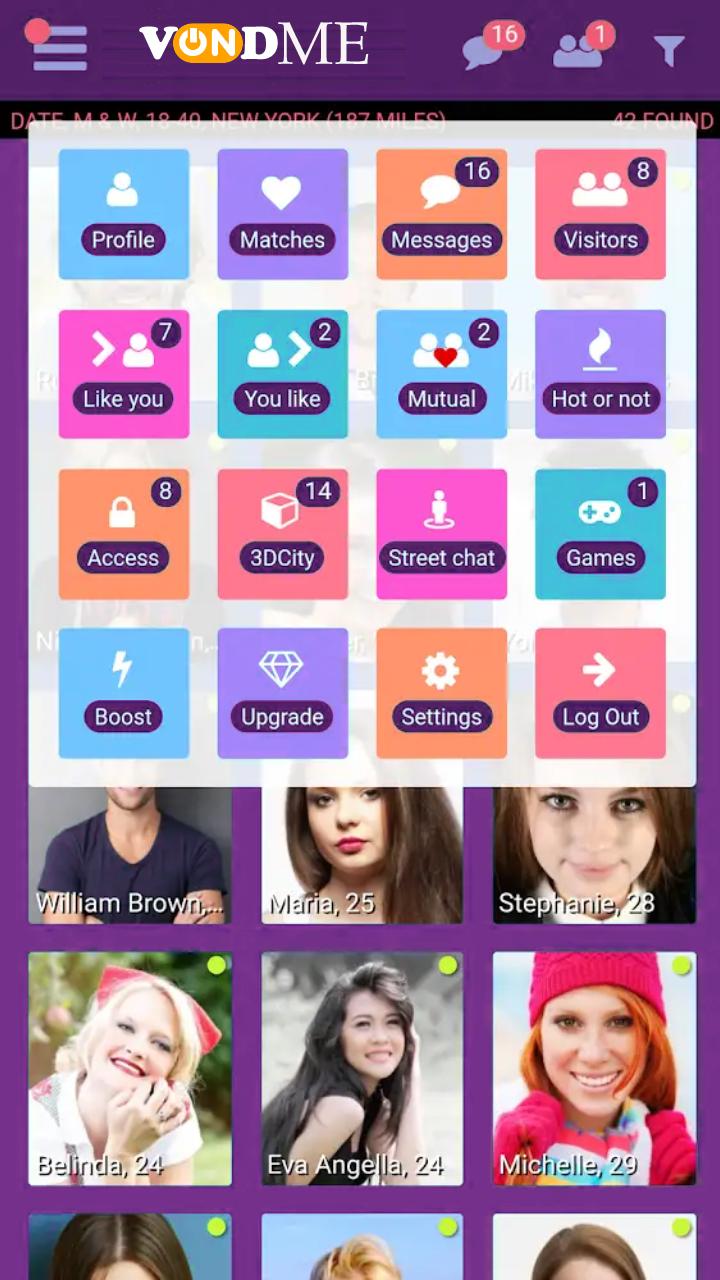Tap the hamburger menu button
The height and width of the screenshot is (1280, 720).
coord(60,47)
